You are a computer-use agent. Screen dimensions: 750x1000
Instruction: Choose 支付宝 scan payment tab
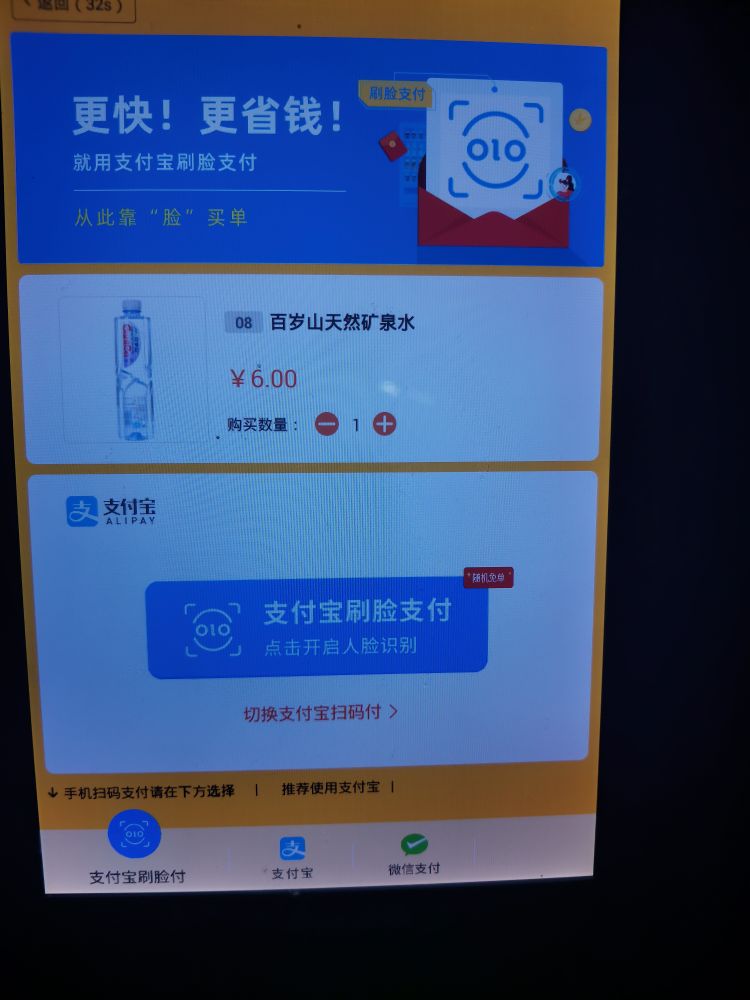293,858
